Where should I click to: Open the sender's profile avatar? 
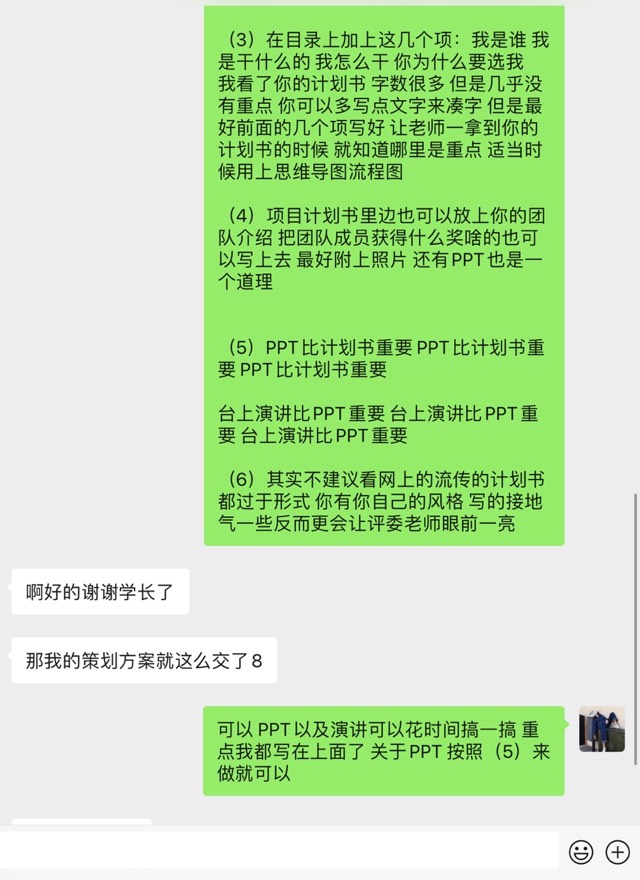602,729
